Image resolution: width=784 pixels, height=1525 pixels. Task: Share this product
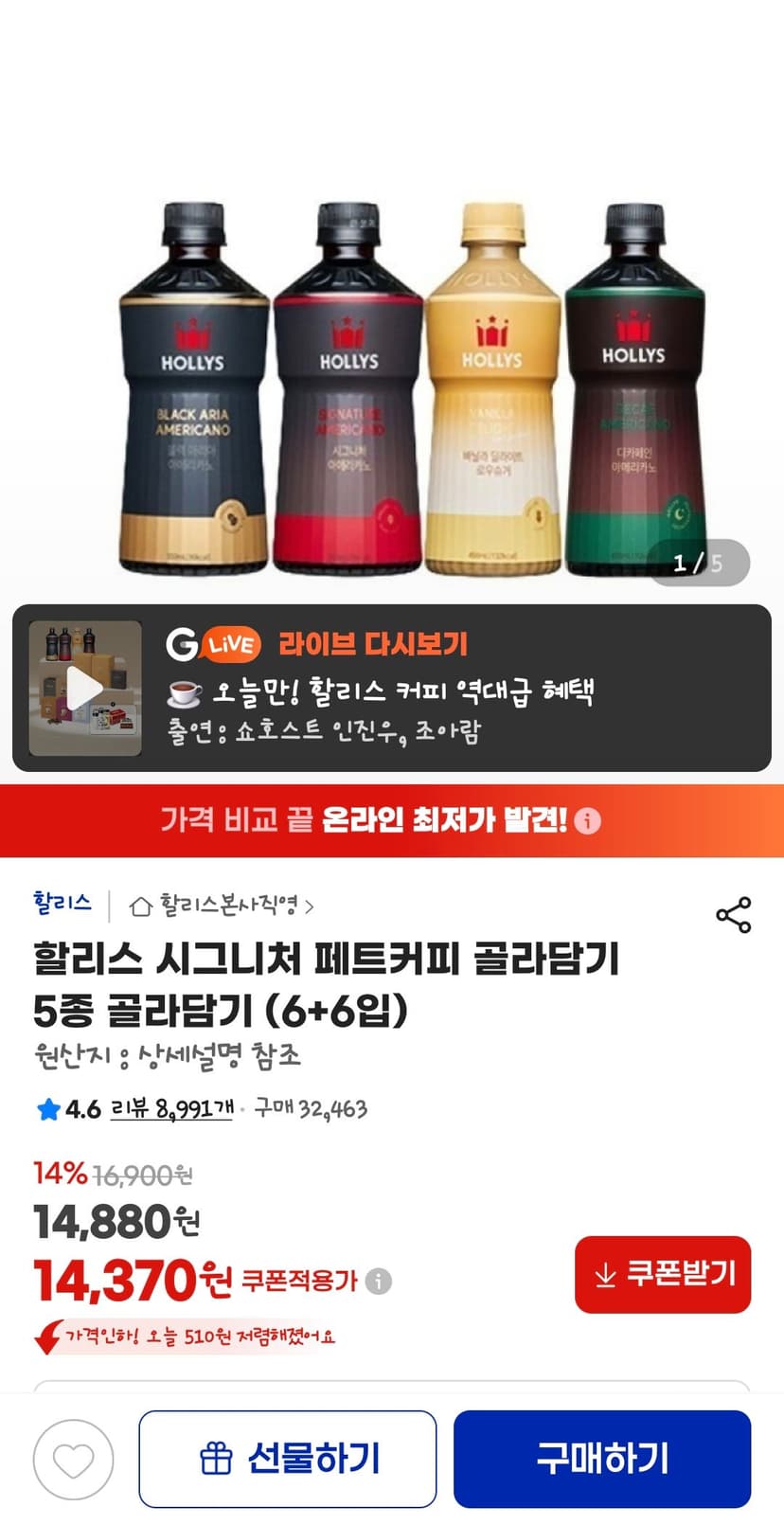pyautogui.click(x=734, y=915)
